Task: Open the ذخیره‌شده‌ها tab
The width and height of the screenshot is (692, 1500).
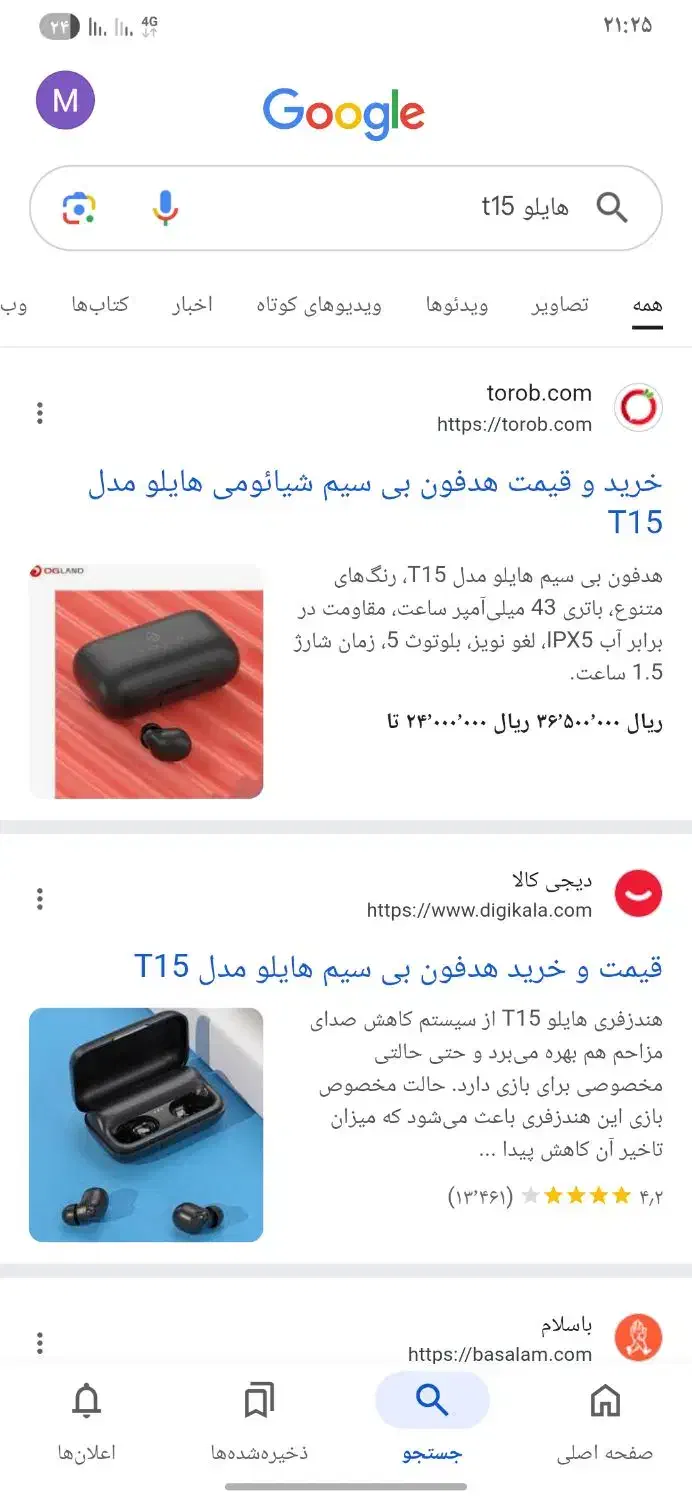Action: pos(259,1420)
